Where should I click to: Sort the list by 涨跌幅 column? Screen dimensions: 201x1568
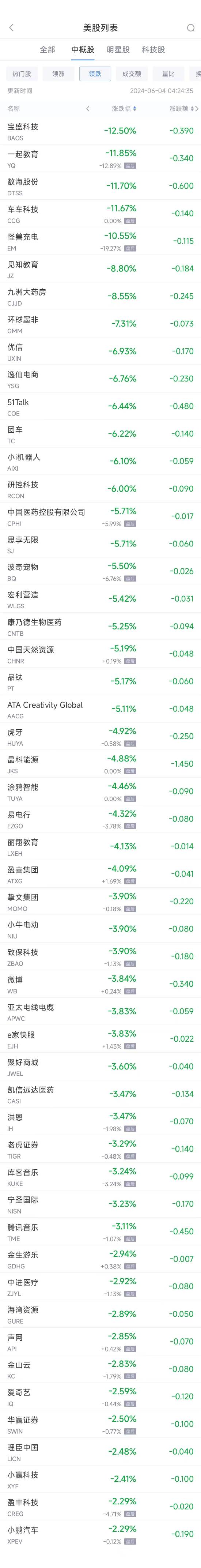[x=124, y=108]
